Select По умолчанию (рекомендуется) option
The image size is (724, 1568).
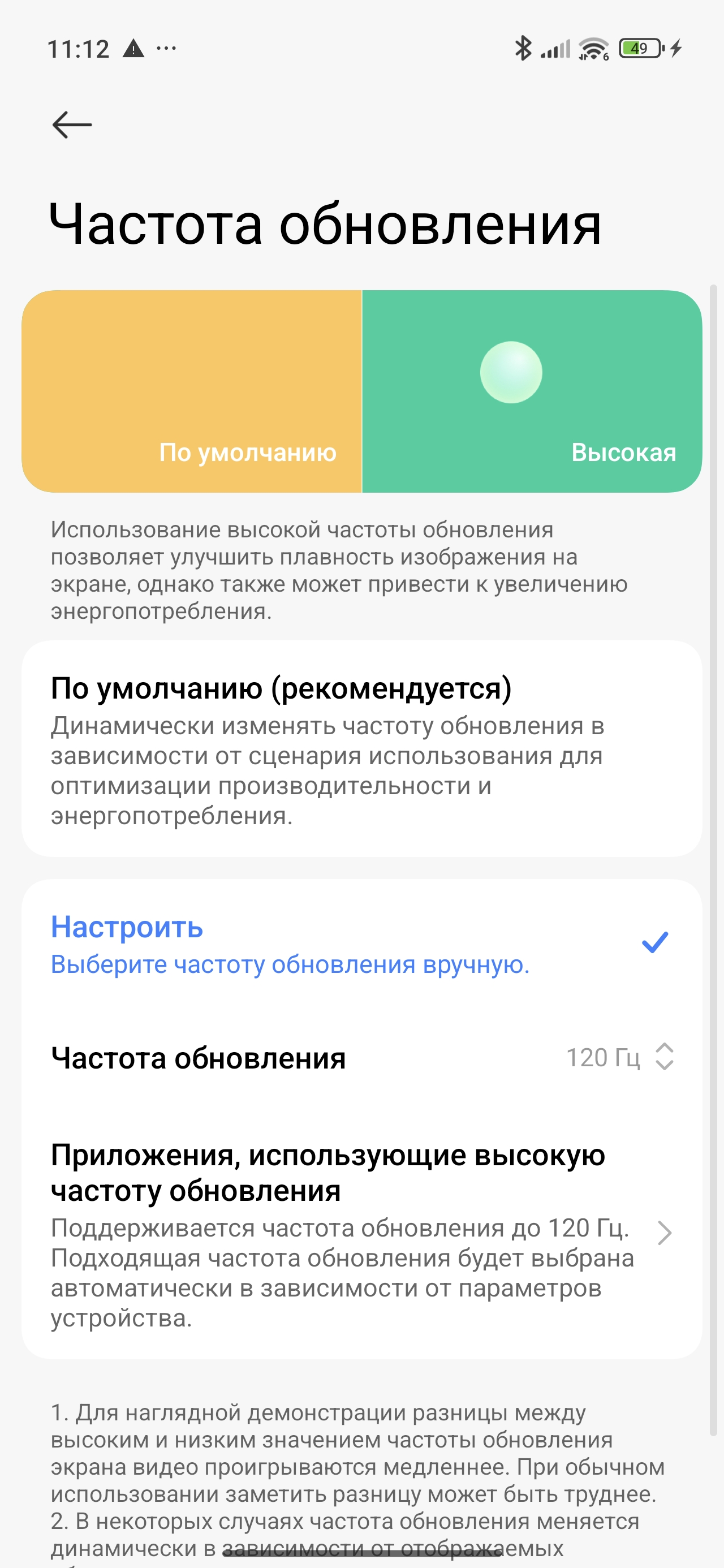pos(361,749)
